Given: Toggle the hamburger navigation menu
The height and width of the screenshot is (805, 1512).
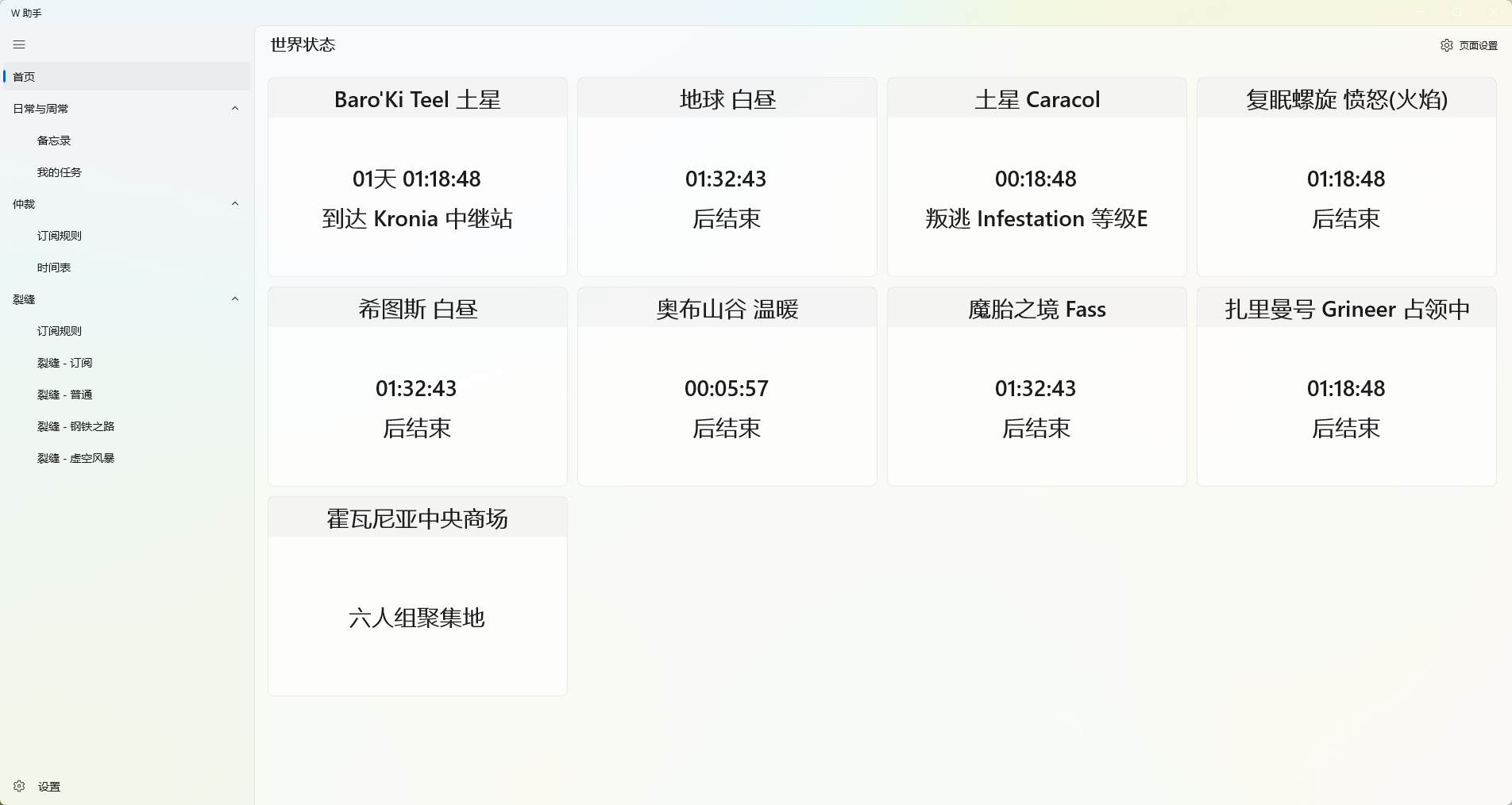Looking at the screenshot, I should point(20,44).
